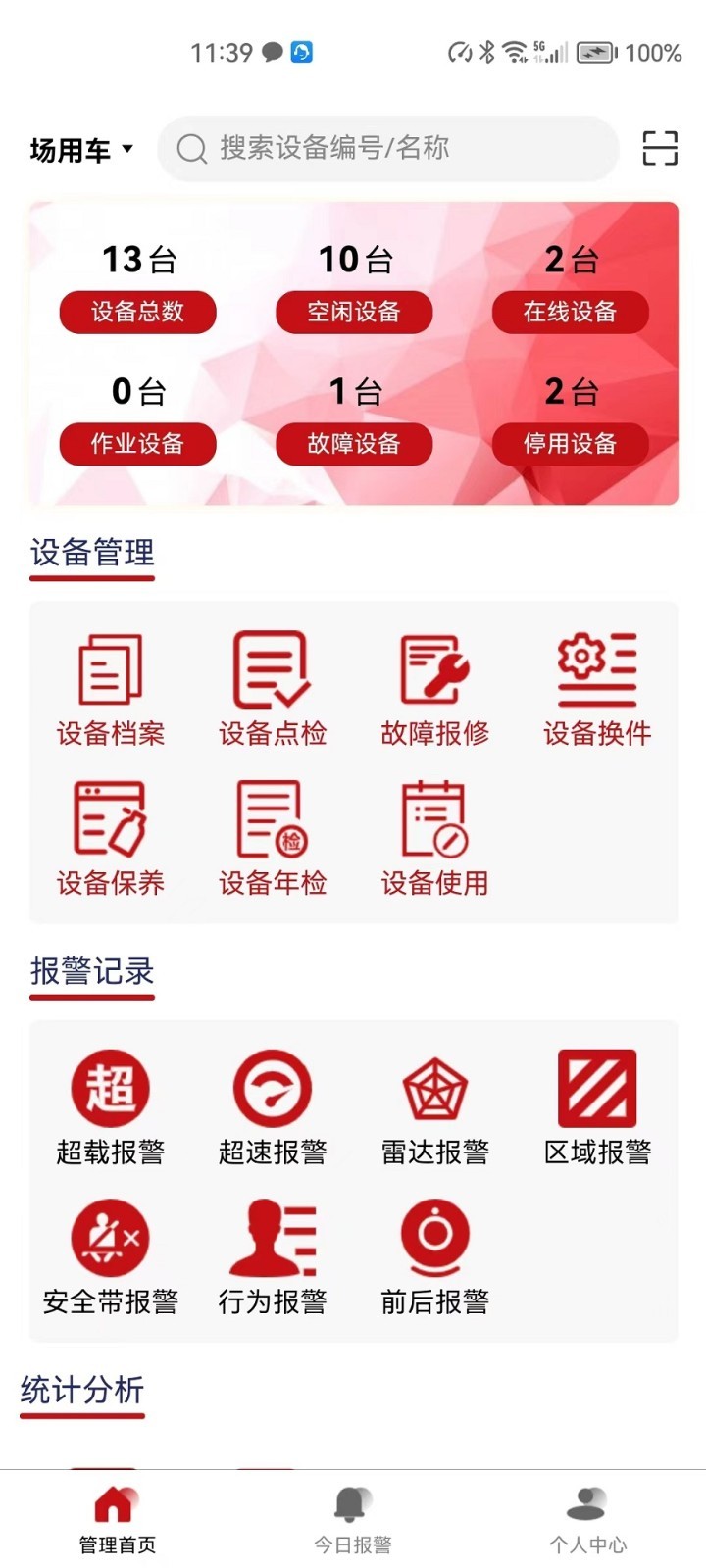This screenshot has width=706, height=1568.
Task: Open the scan code icon
Action: pyautogui.click(x=660, y=148)
